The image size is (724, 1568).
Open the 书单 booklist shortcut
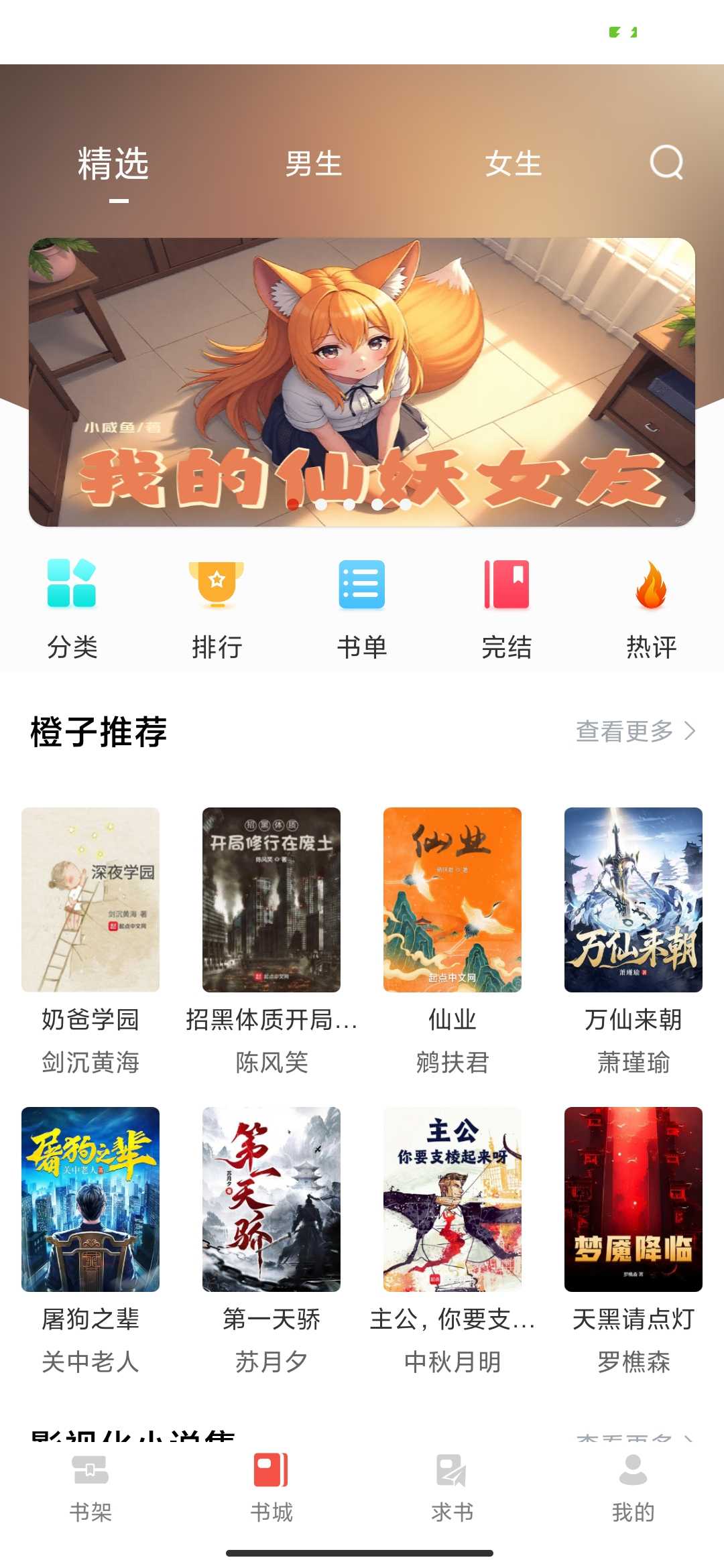tap(362, 606)
